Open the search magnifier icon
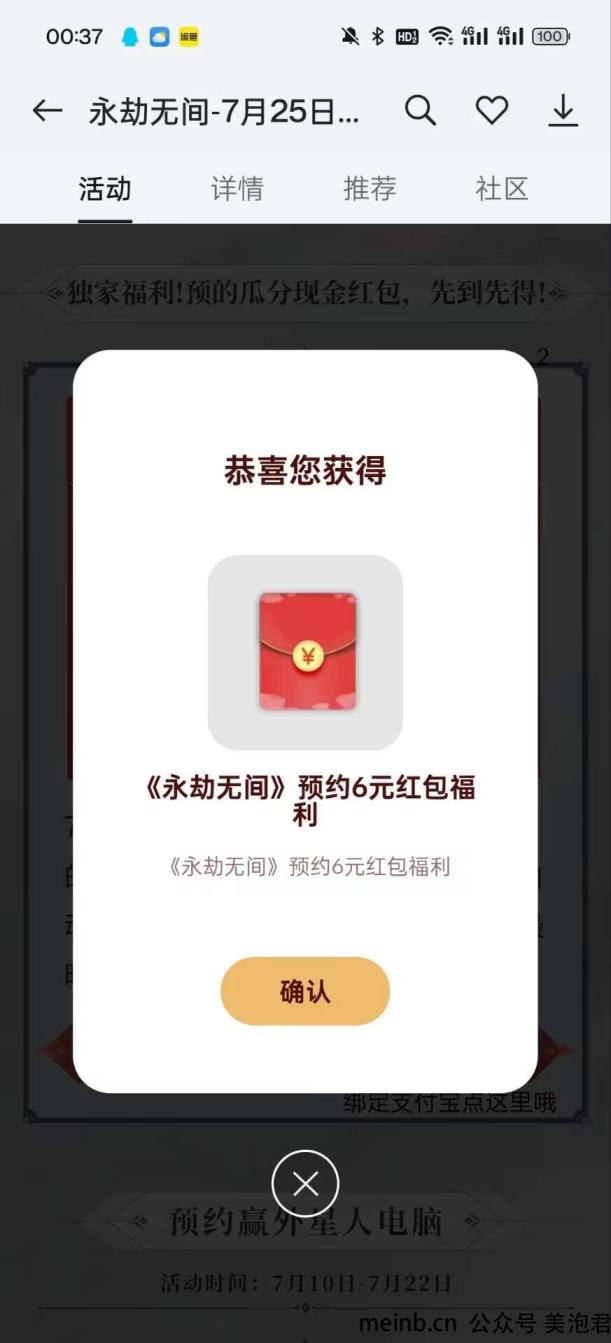This screenshot has height=1343, width=611. pos(420,111)
